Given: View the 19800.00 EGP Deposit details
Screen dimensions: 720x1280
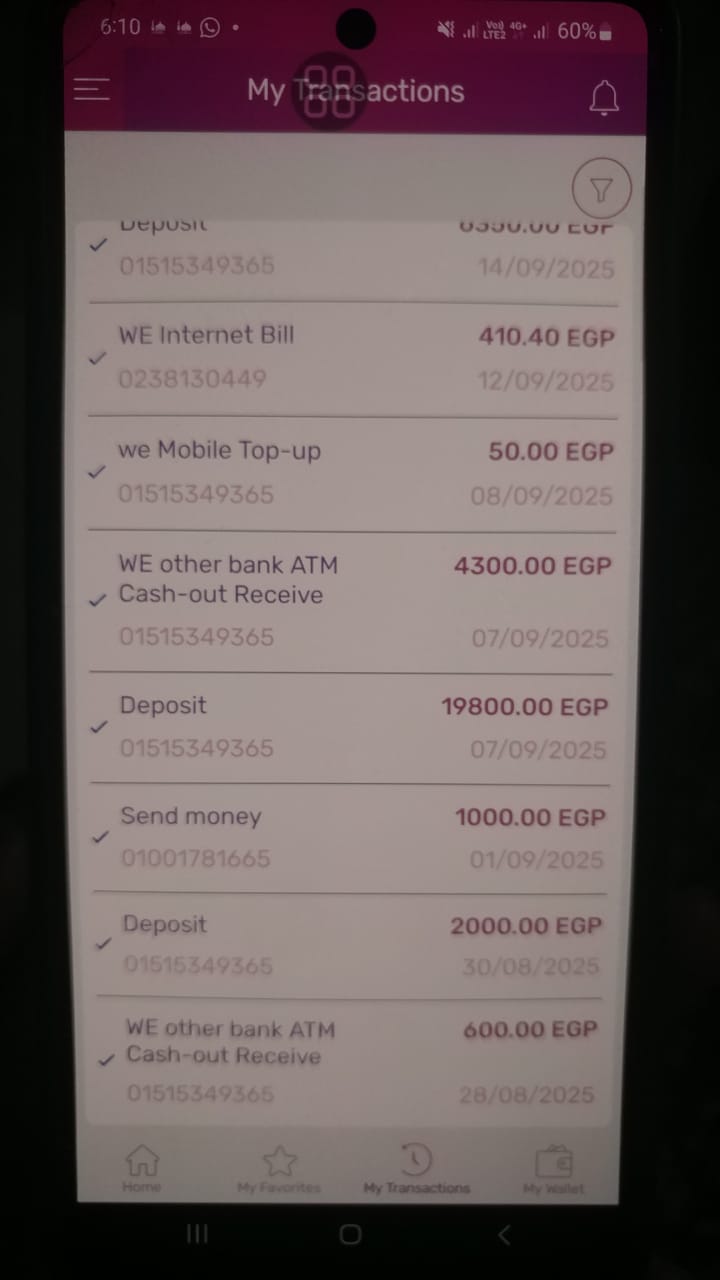Looking at the screenshot, I should click(350, 727).
